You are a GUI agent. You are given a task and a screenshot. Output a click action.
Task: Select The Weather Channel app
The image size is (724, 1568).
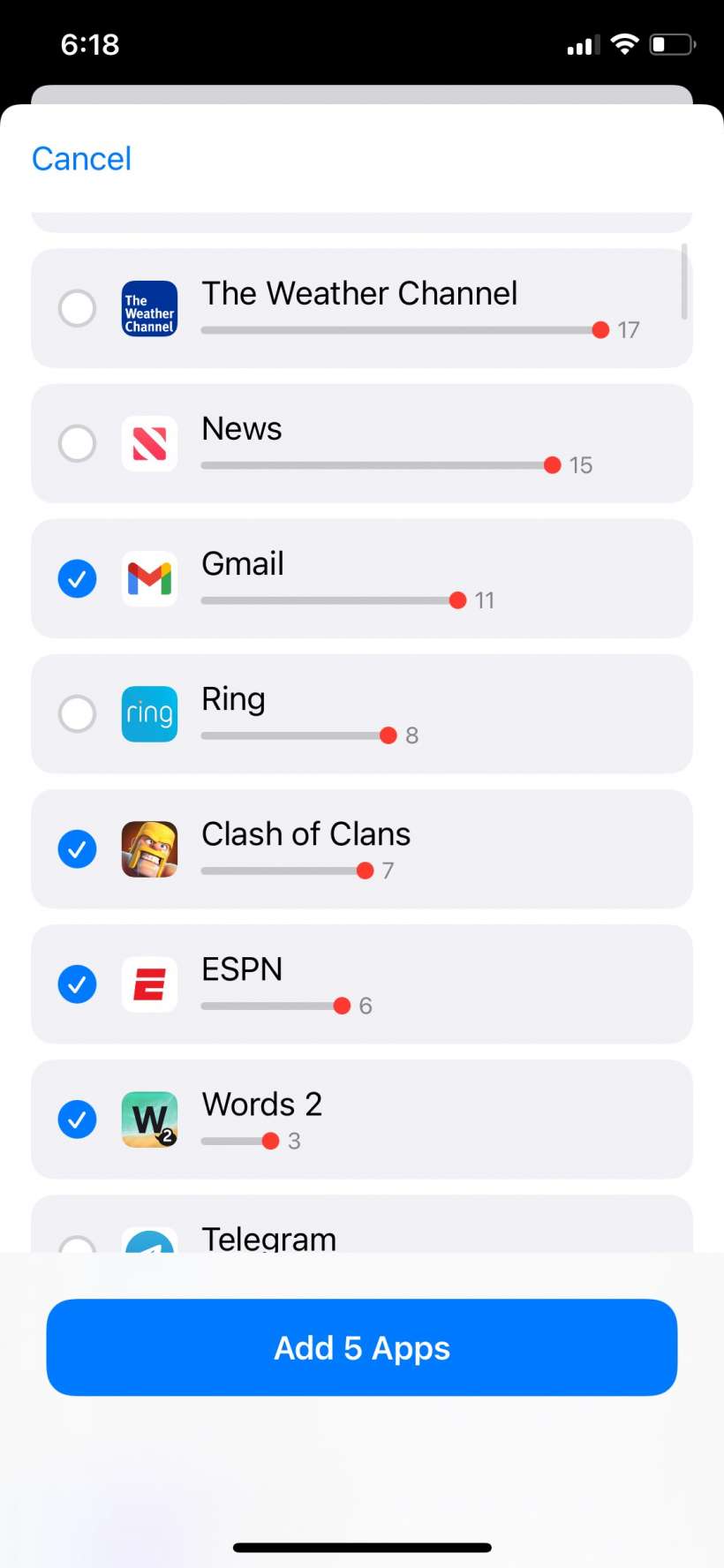[x=78, y=308]
